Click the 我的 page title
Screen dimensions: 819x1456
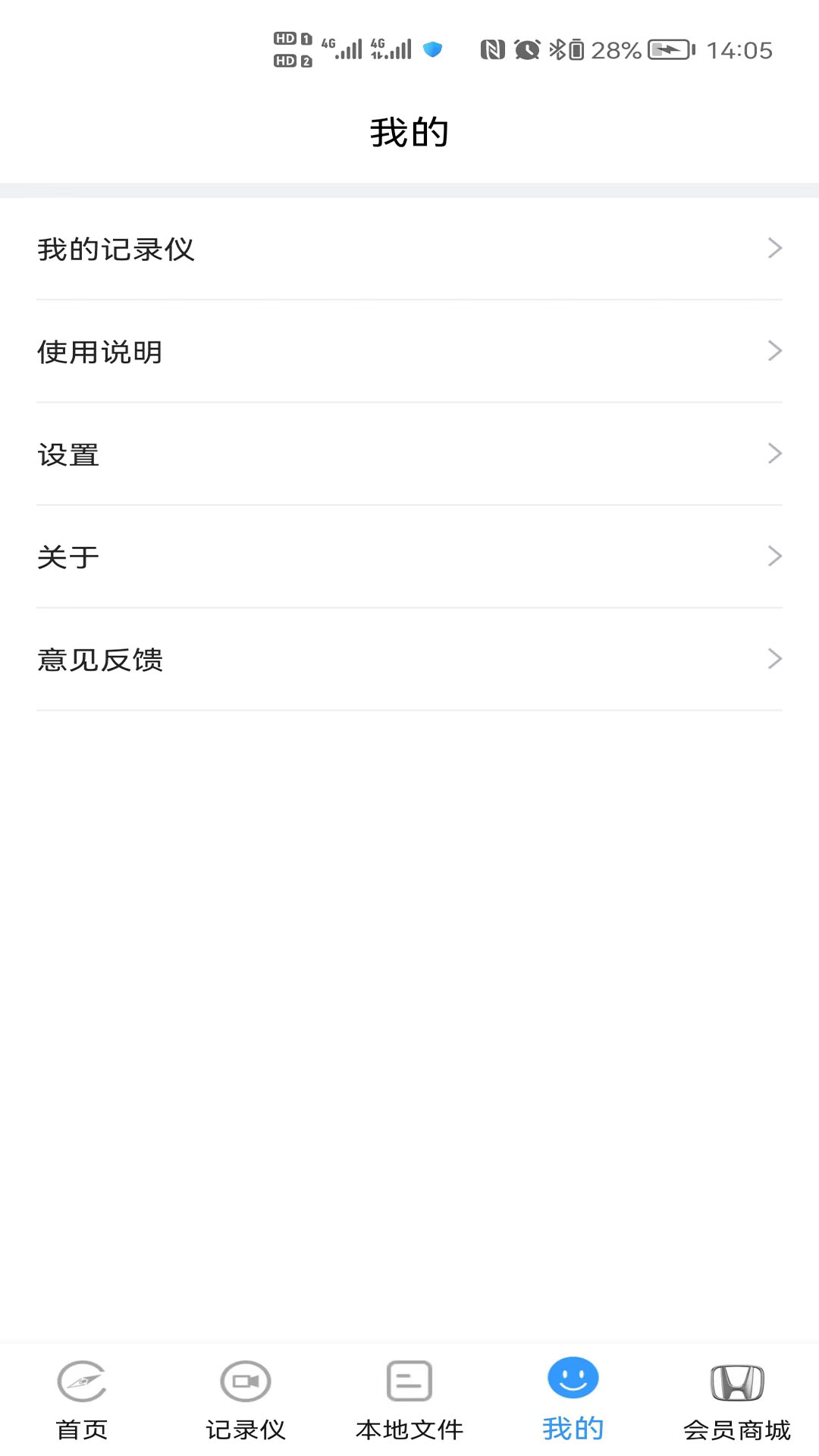click(x=409, y=130)
